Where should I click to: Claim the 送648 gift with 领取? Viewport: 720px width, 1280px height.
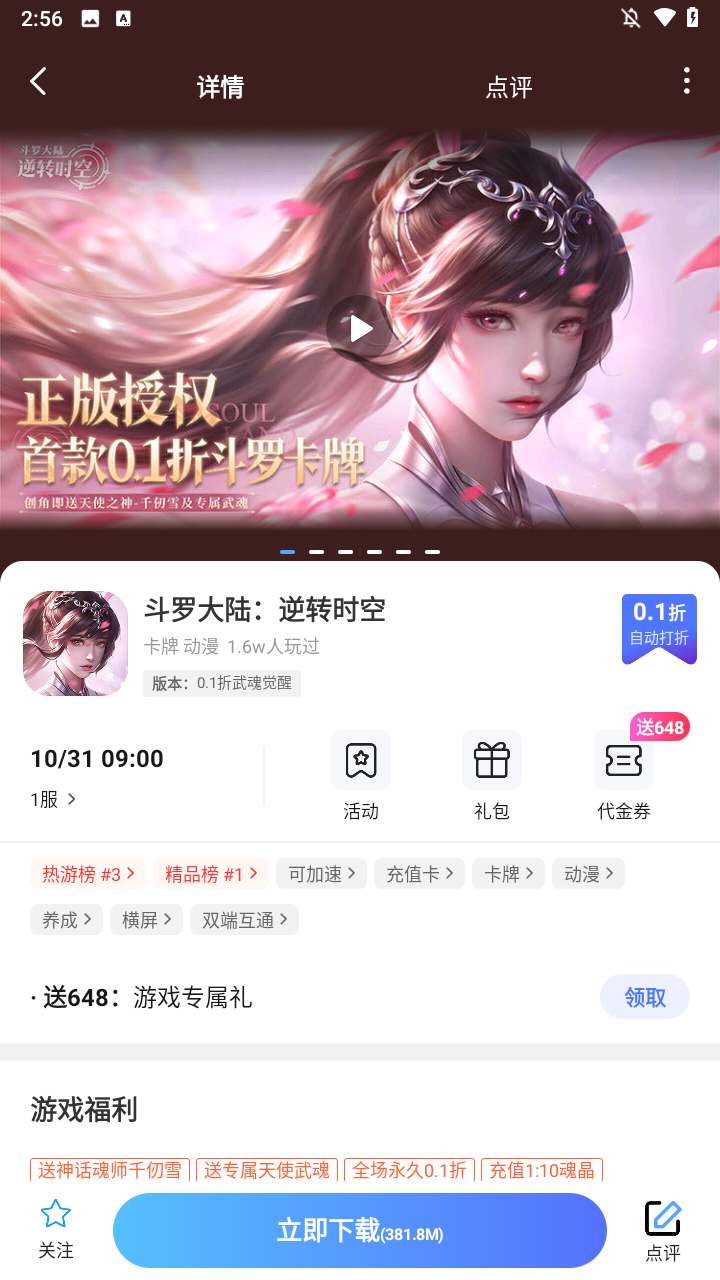[644, 997]
